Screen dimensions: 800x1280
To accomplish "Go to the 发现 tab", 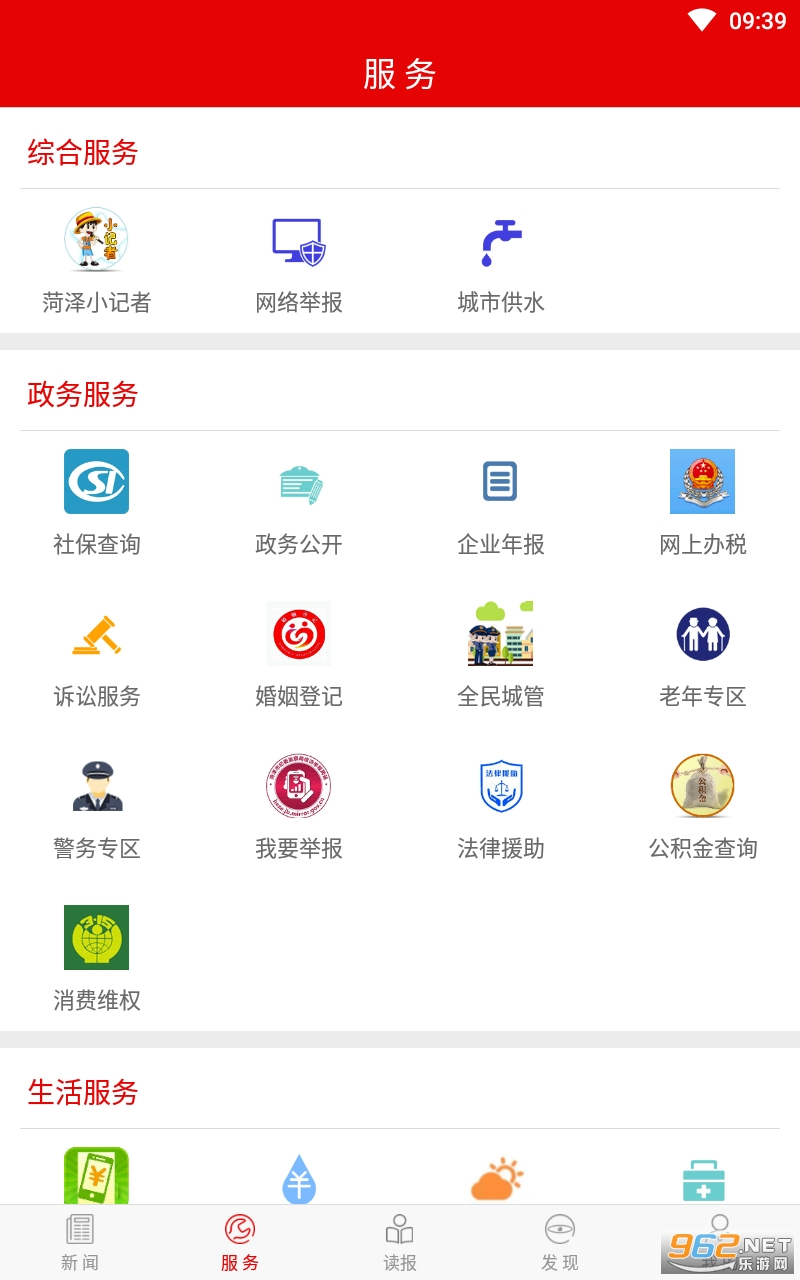I will click(560, 1242).
